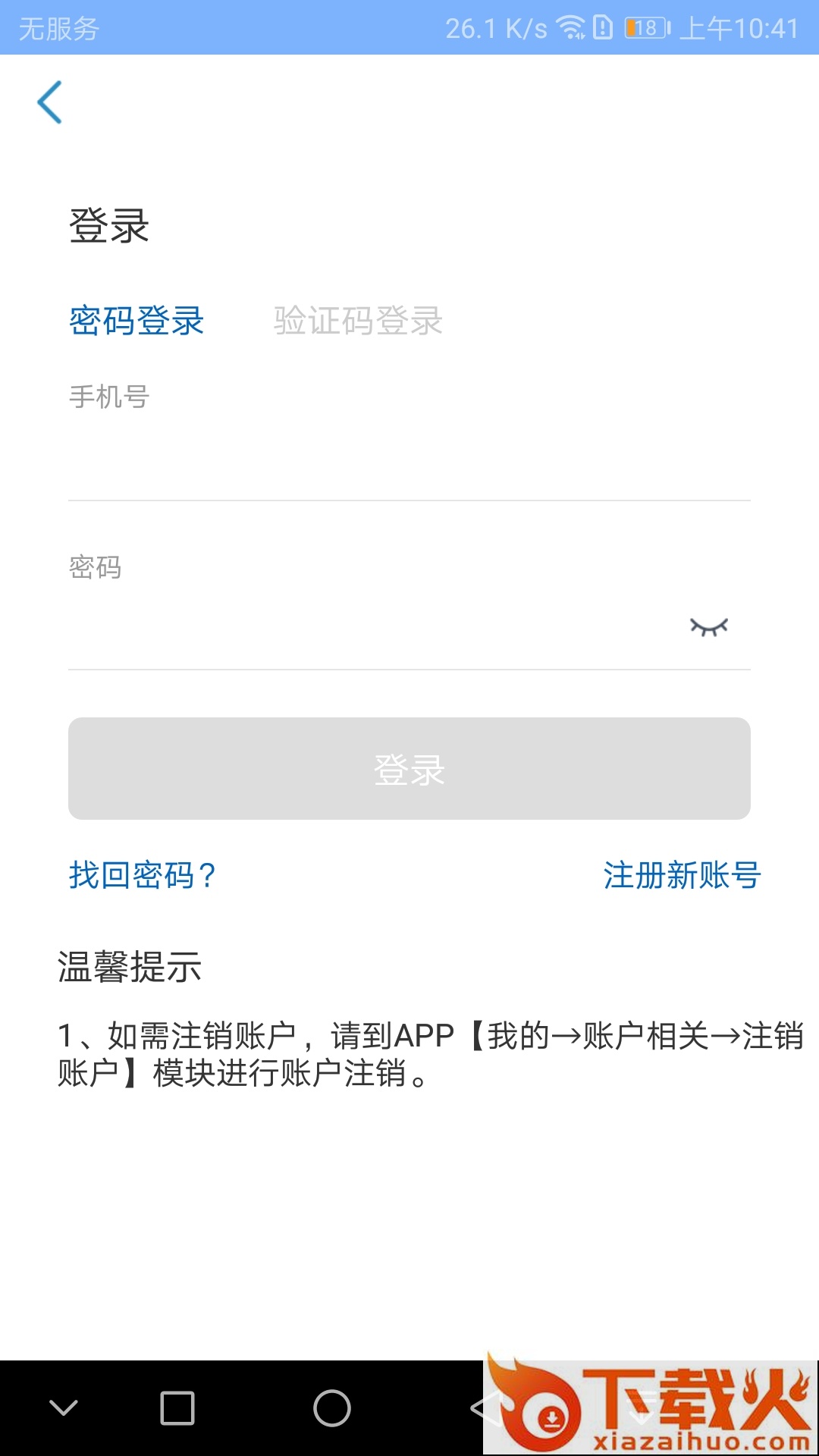Viewport: 819px width, 1456px height.
Task: Go back using the top-left arrow
Action: [50, 102]
